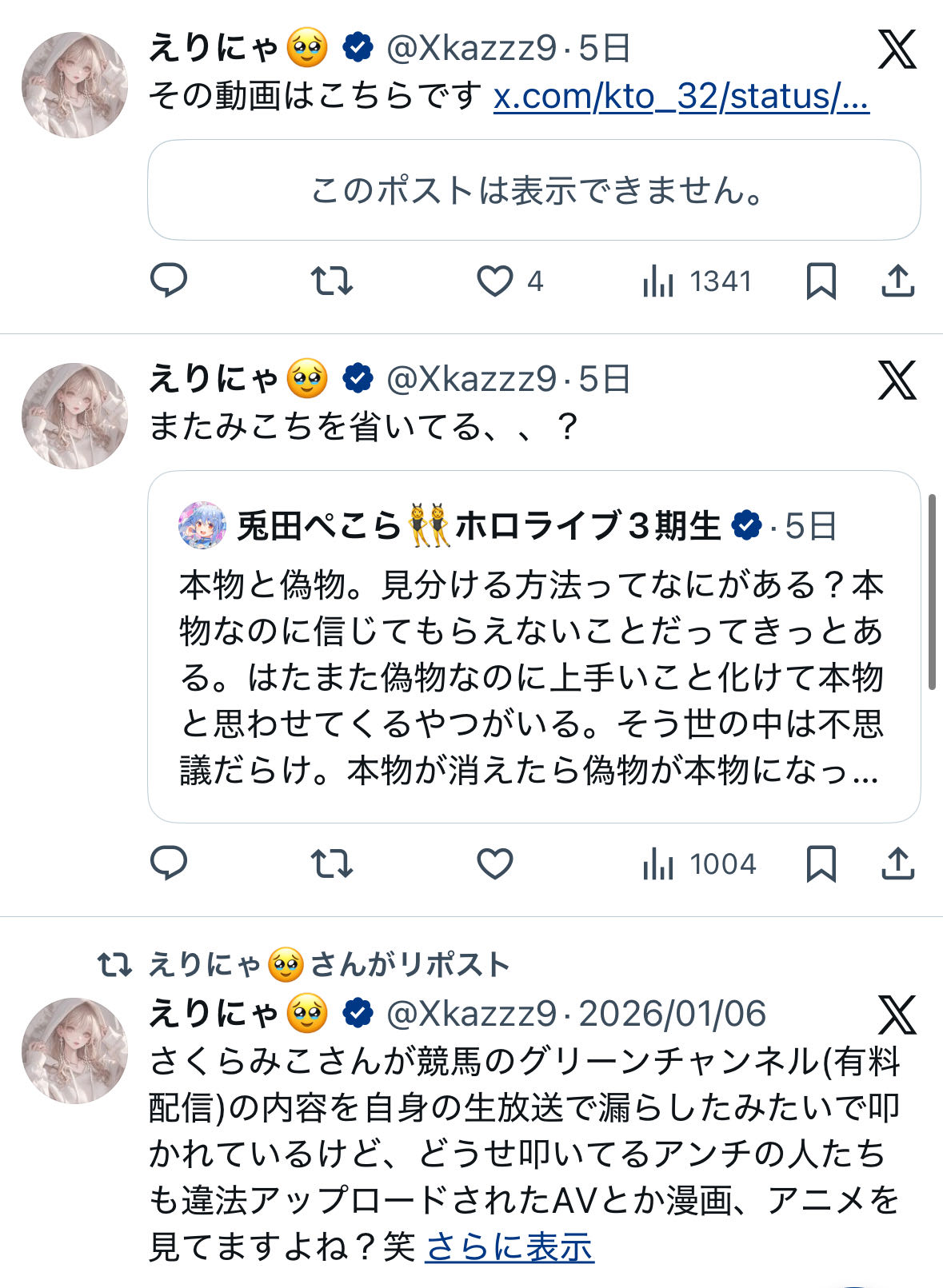View analytics showing 1341 views
This screenshot has height=1288, width=943.
[697, 281]
